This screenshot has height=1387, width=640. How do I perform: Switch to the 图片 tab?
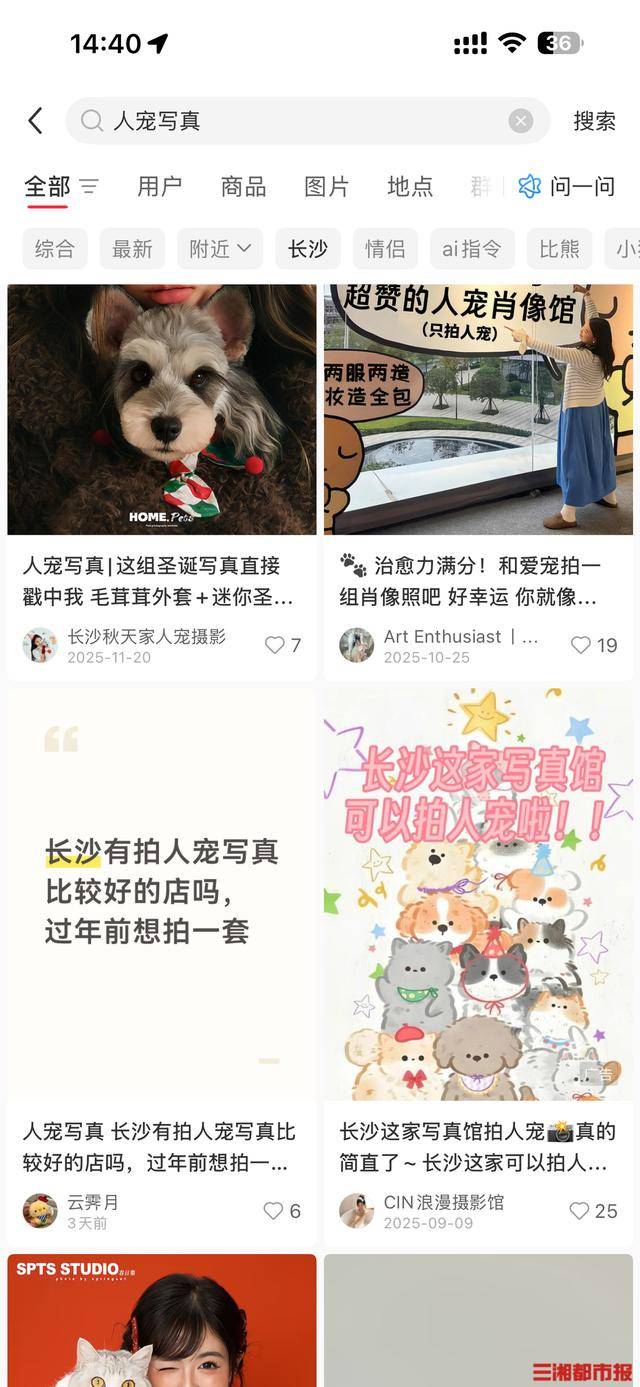326,186
